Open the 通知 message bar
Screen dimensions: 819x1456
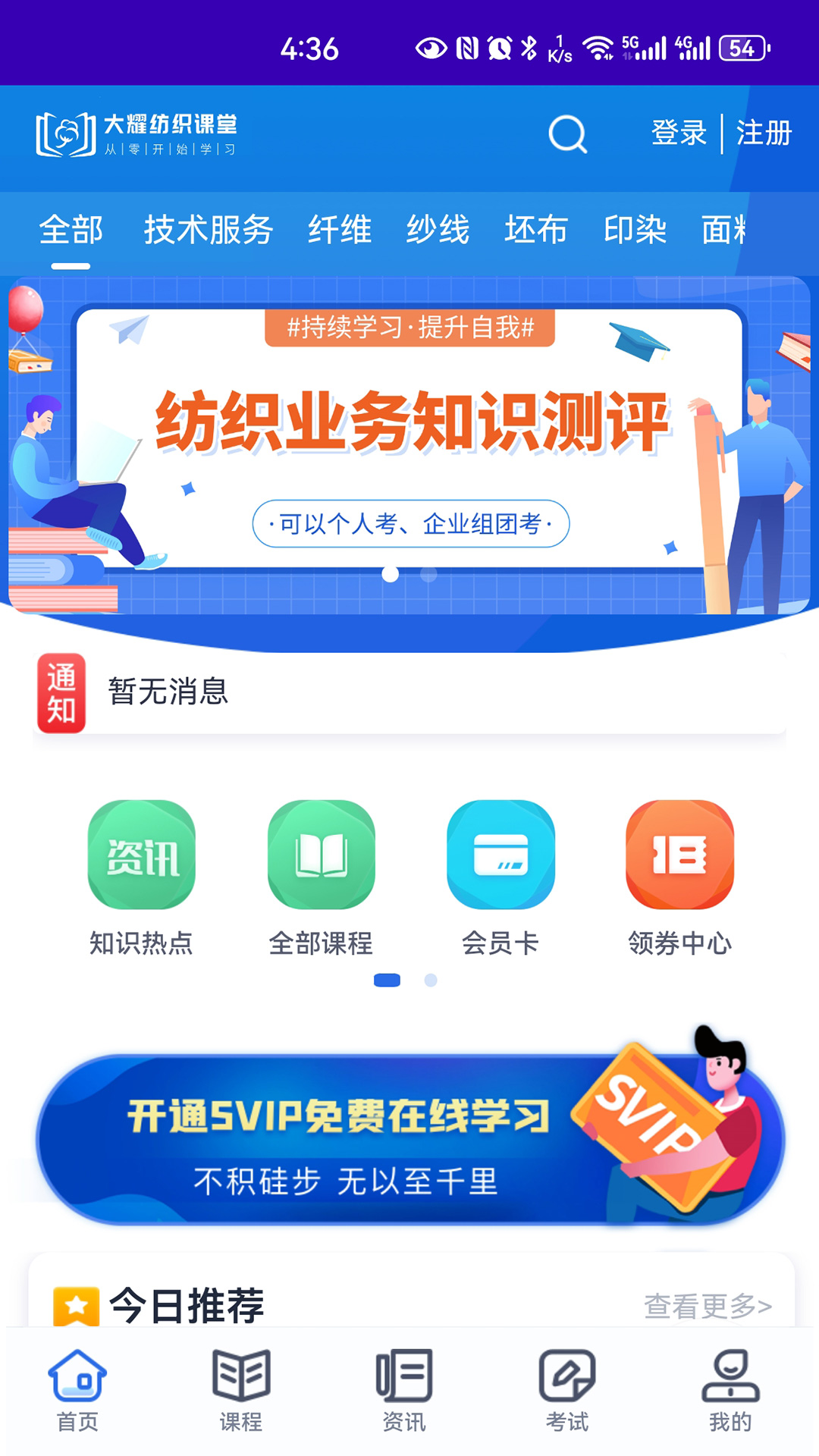pos(409,692)
